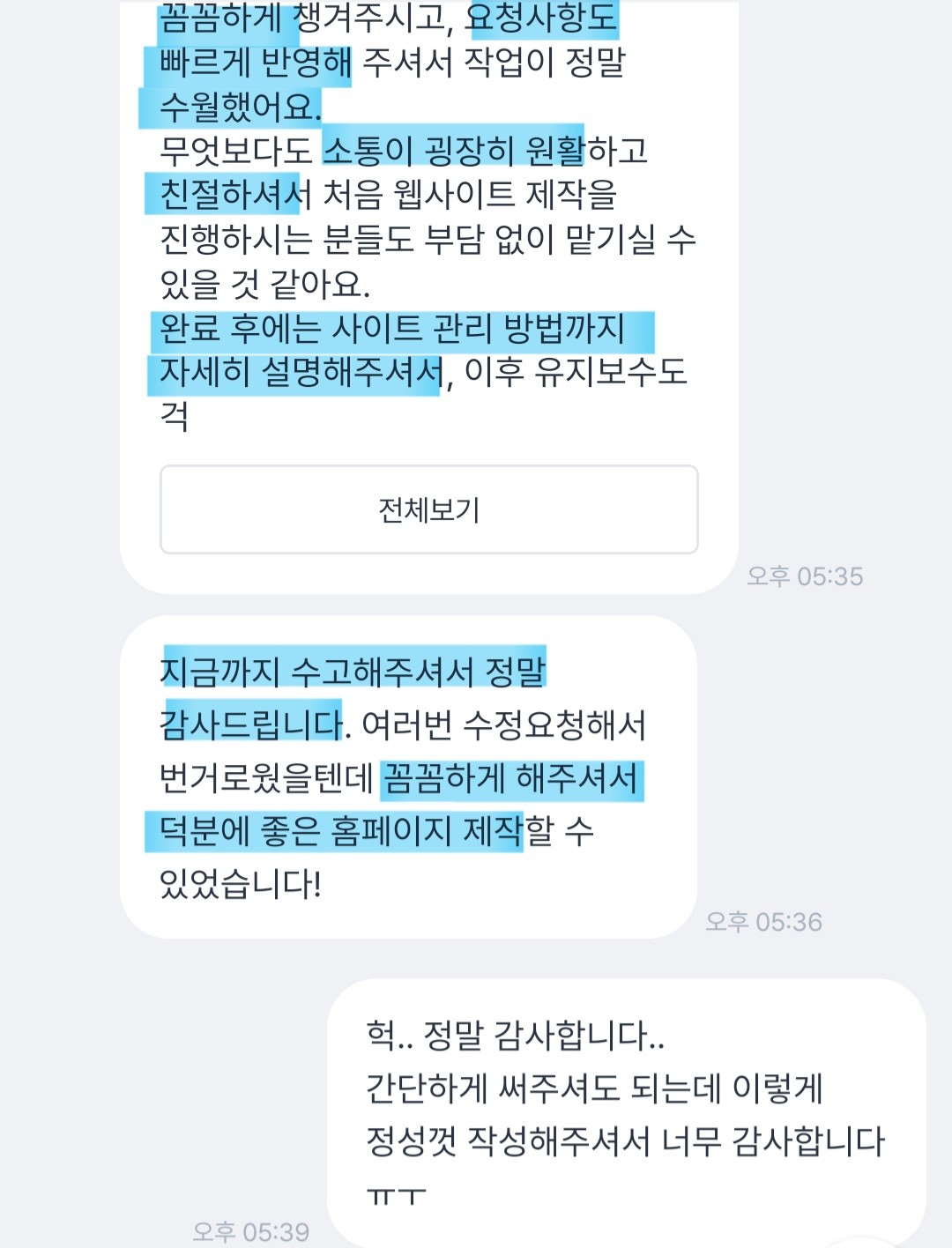Tap 전체보기 to view the full message
The image size is (952, 1248).
428,509
